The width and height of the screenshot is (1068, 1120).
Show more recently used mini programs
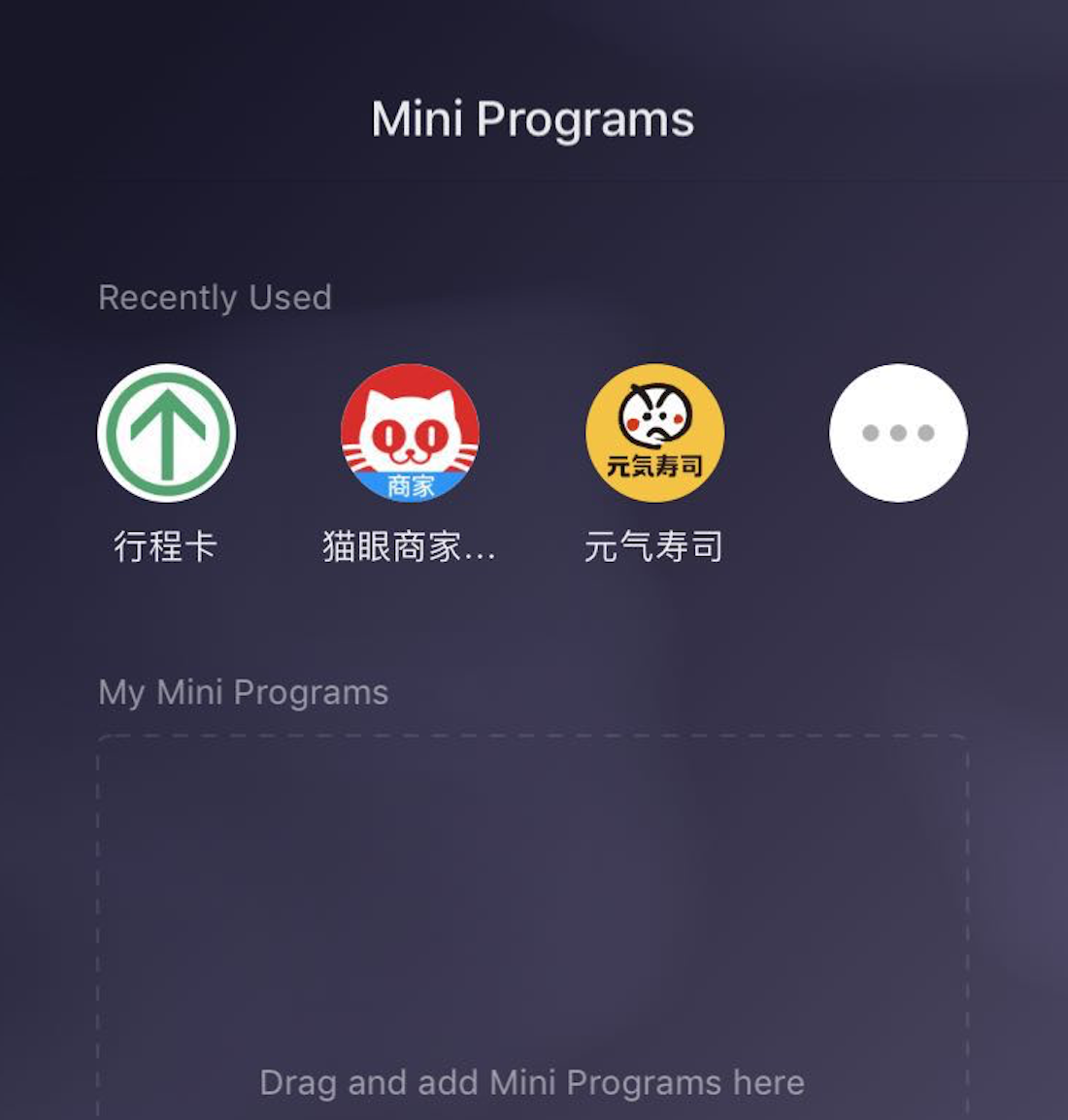click(898, 433)
